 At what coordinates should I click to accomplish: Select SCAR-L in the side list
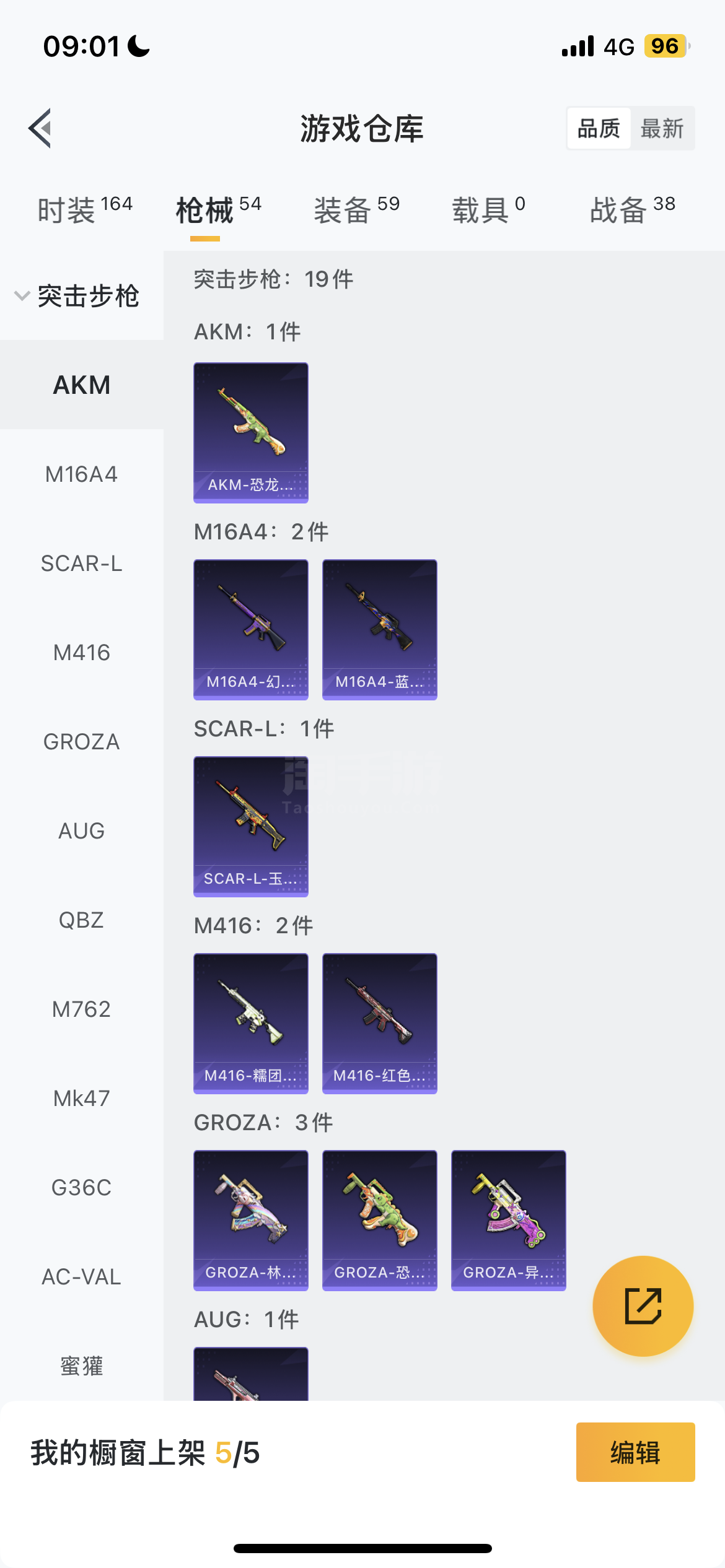[x=81, y=564]
